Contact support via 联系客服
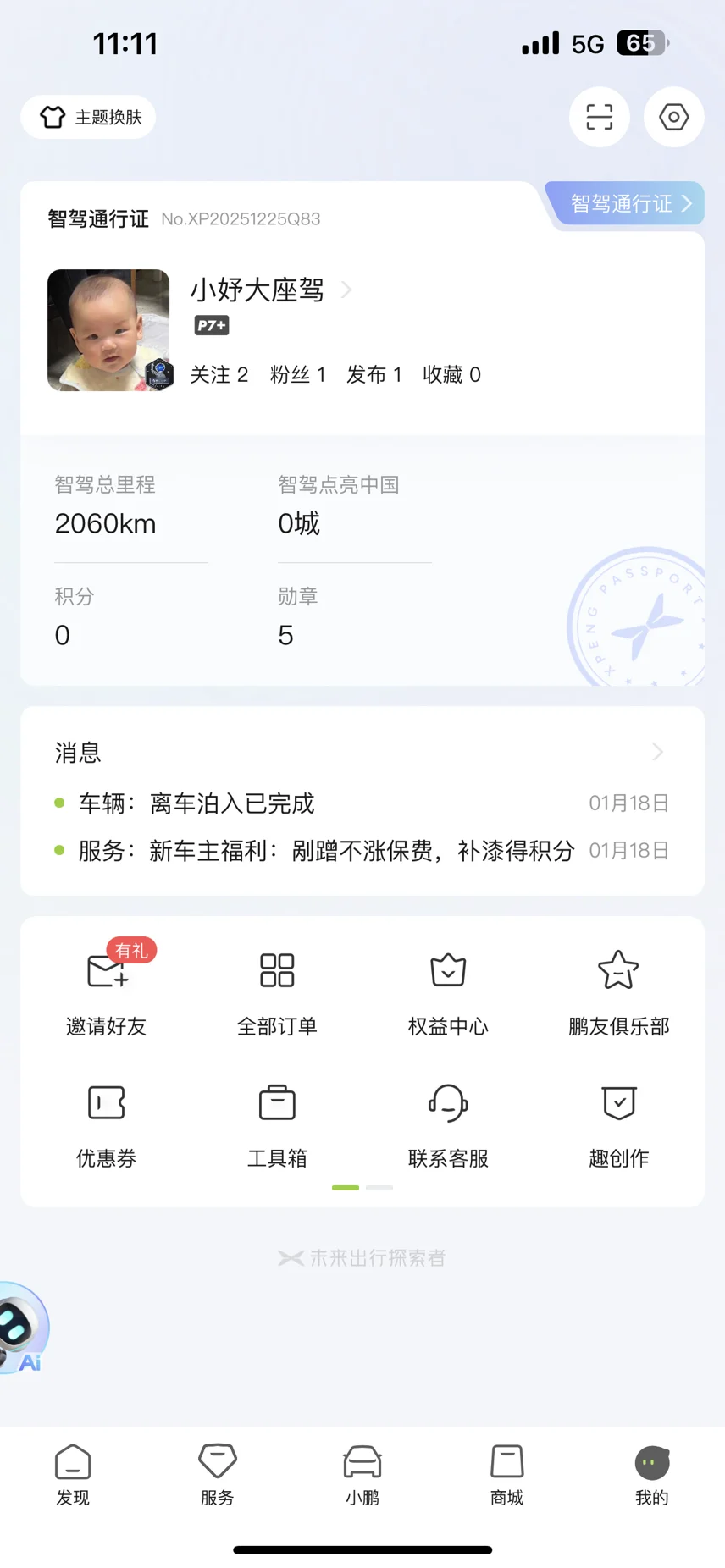725x1568 pixels. click(448, 1122)
